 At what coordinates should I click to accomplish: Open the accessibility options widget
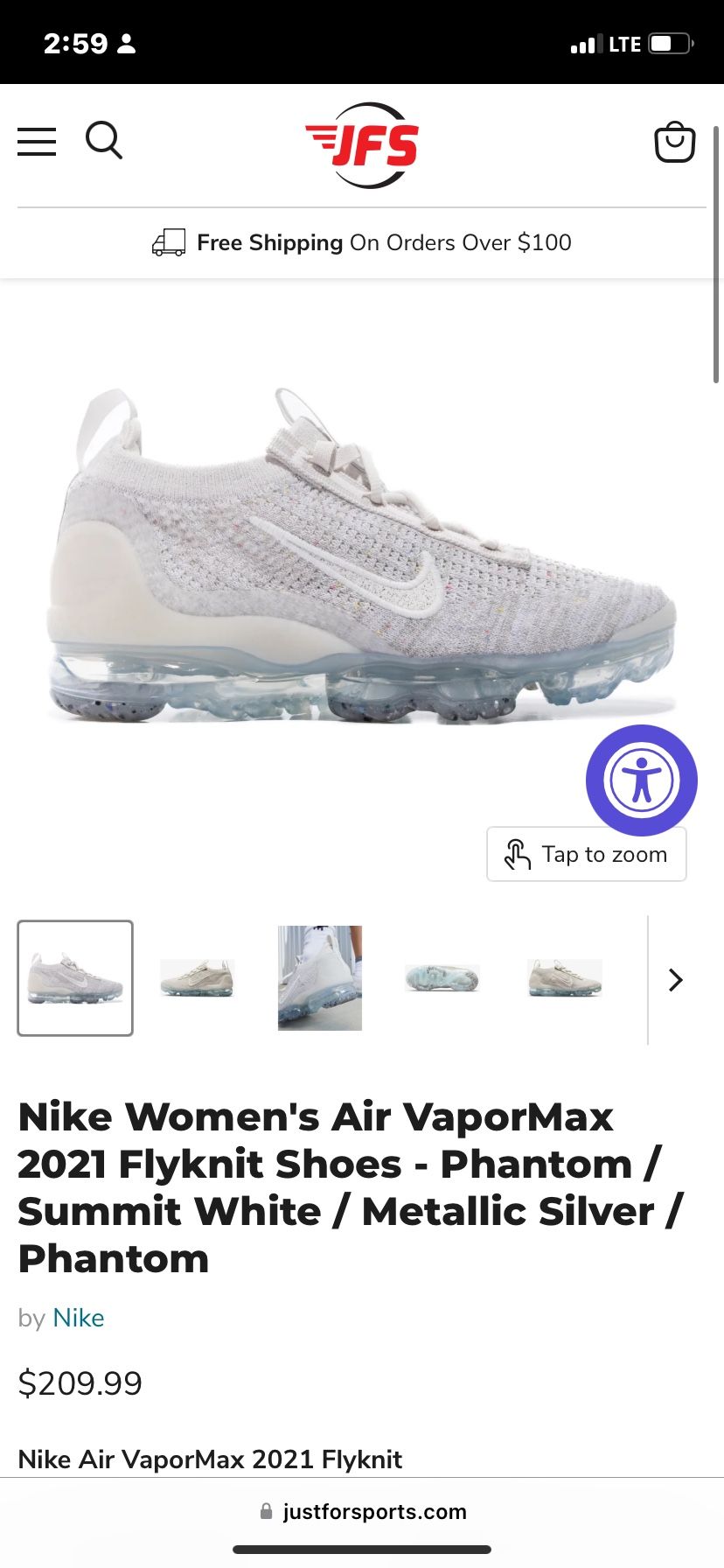(x=642, y=780)
